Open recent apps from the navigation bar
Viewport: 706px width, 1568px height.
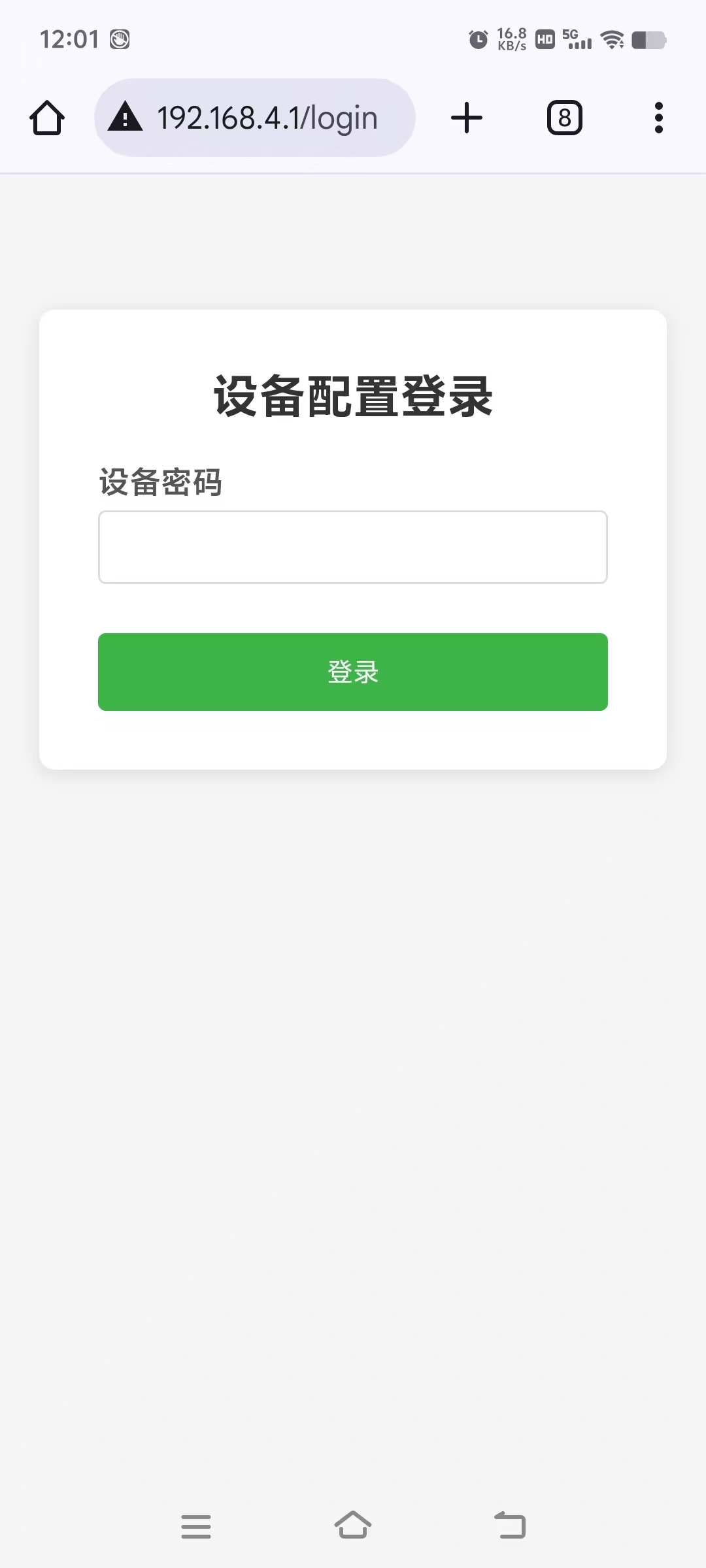[x=196, y=1526]
